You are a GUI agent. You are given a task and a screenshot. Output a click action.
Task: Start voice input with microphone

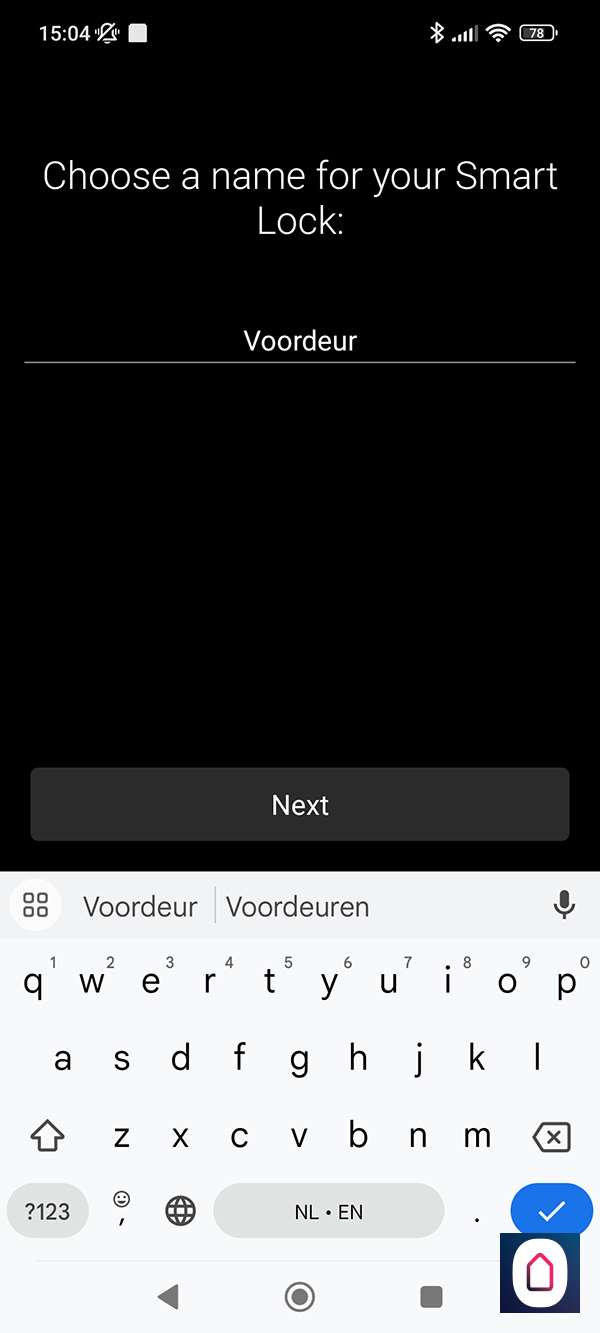click(564, 906)
